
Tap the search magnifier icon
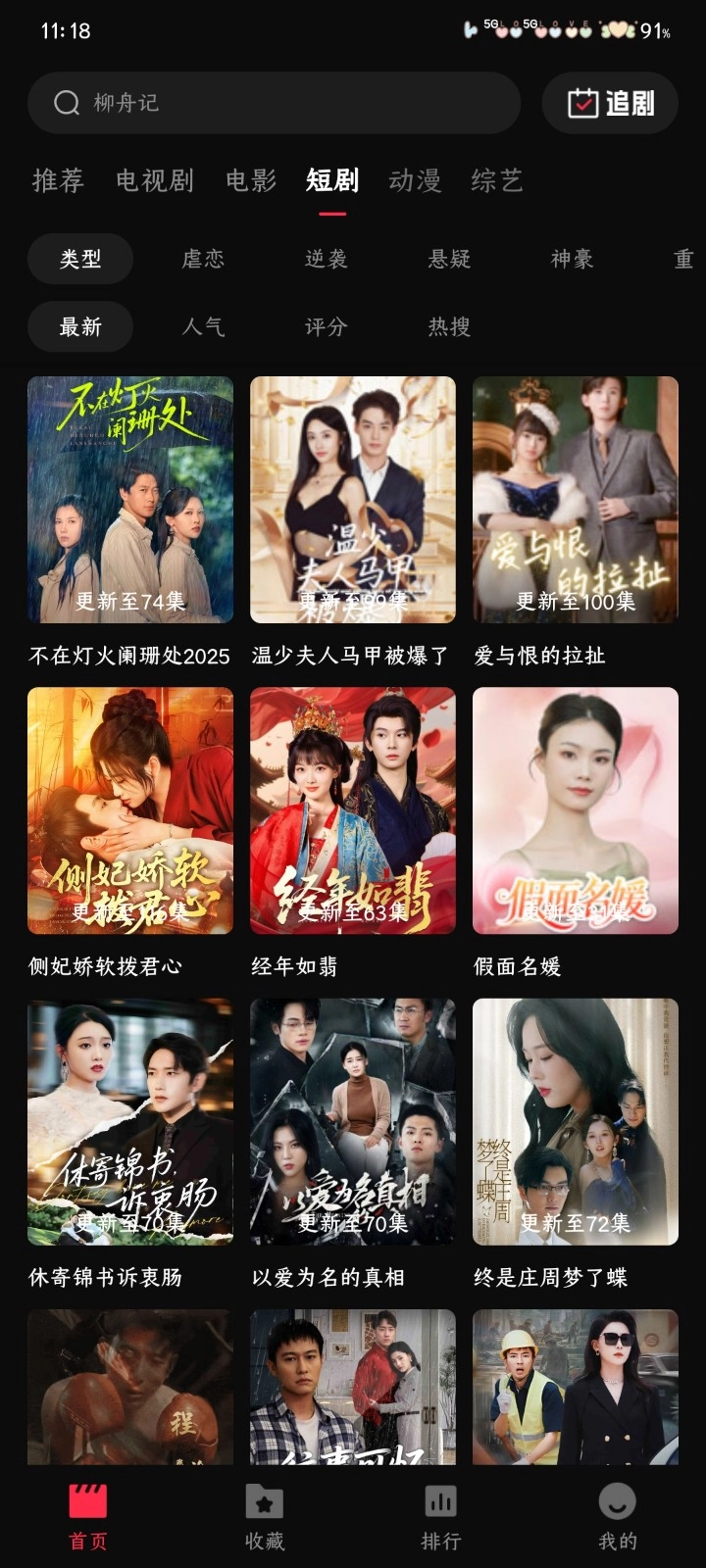[x=65, y=102]
